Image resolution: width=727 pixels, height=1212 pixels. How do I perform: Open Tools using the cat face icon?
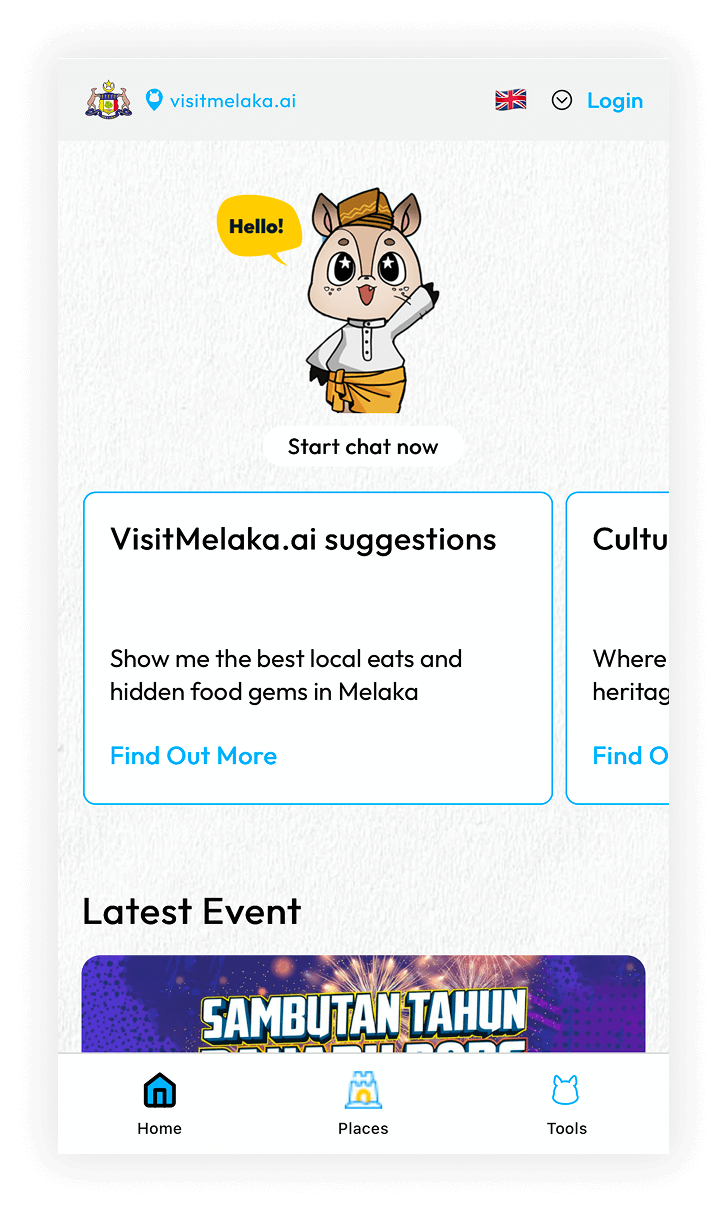tap(566, 1089)
